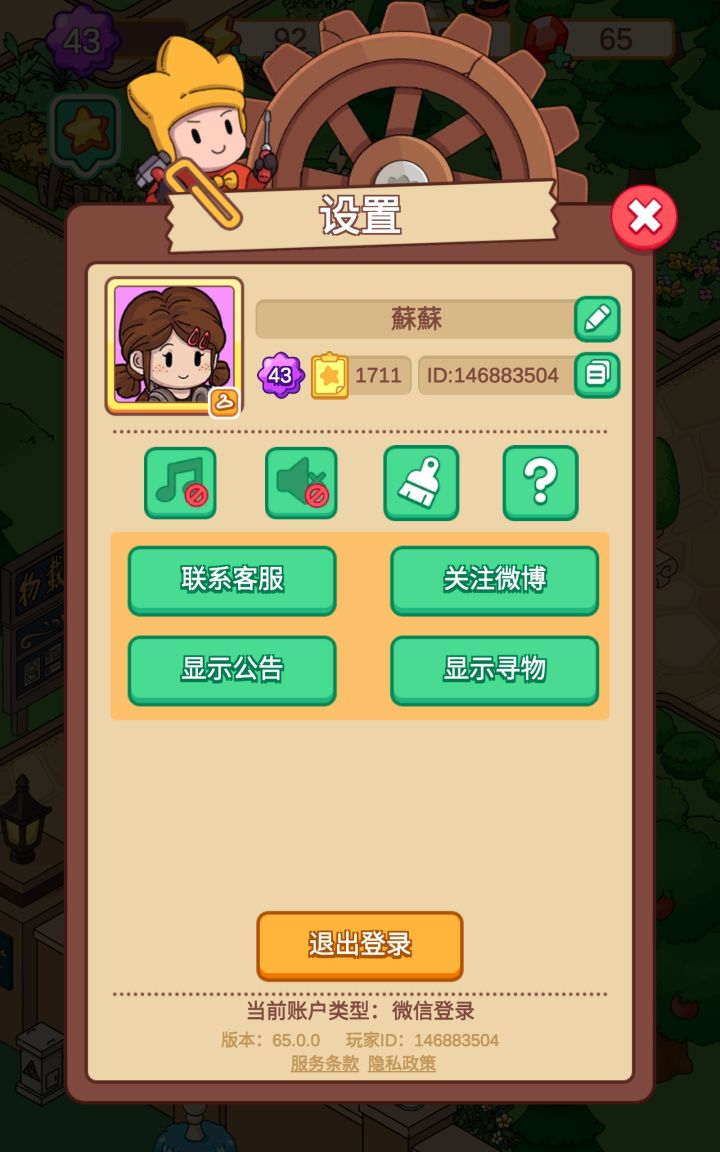
Task: Toggle 显示公告 announcement display
Action: point(231,670)
